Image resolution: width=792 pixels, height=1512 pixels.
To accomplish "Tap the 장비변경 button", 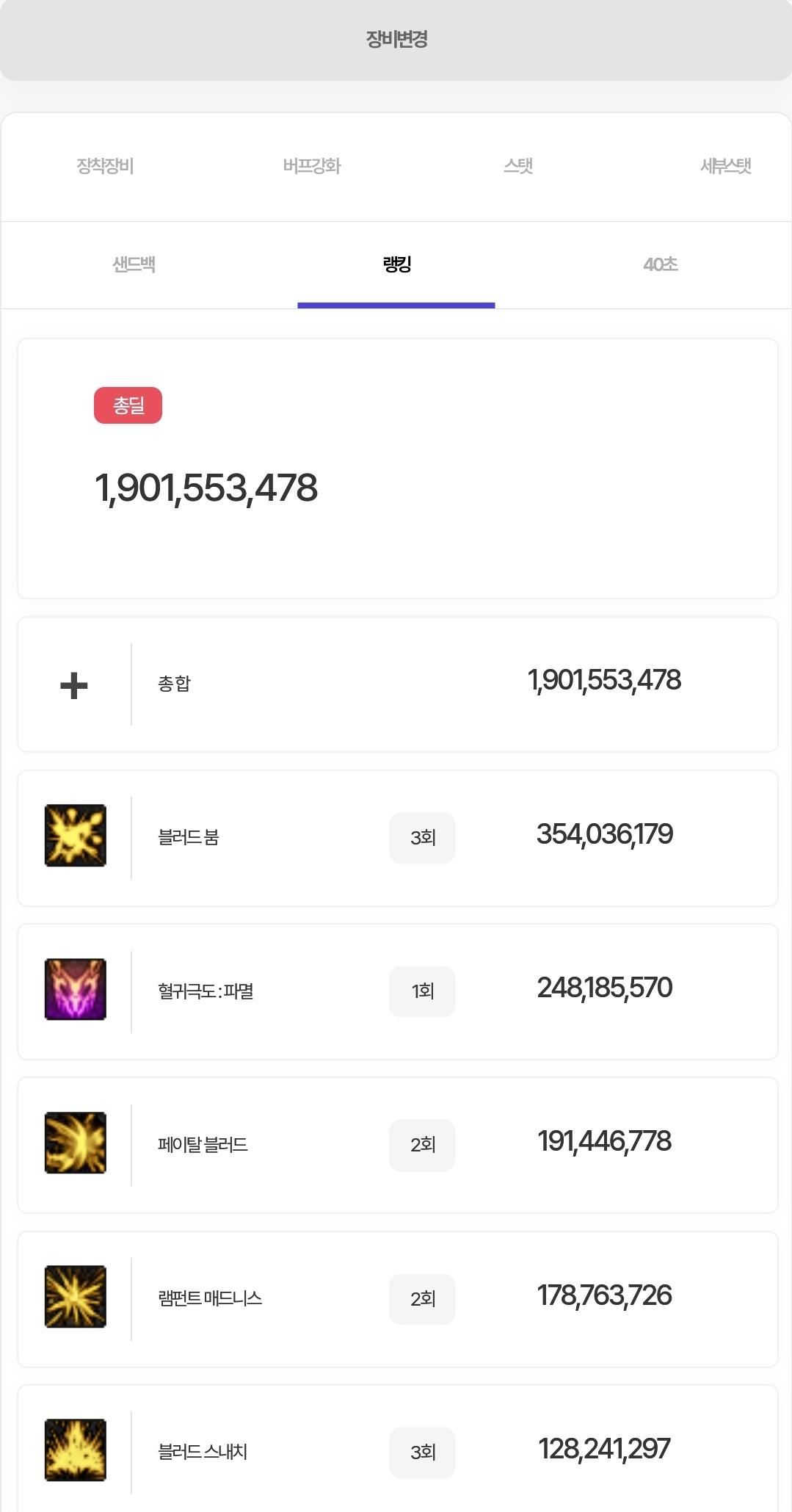I will (396, 40).
